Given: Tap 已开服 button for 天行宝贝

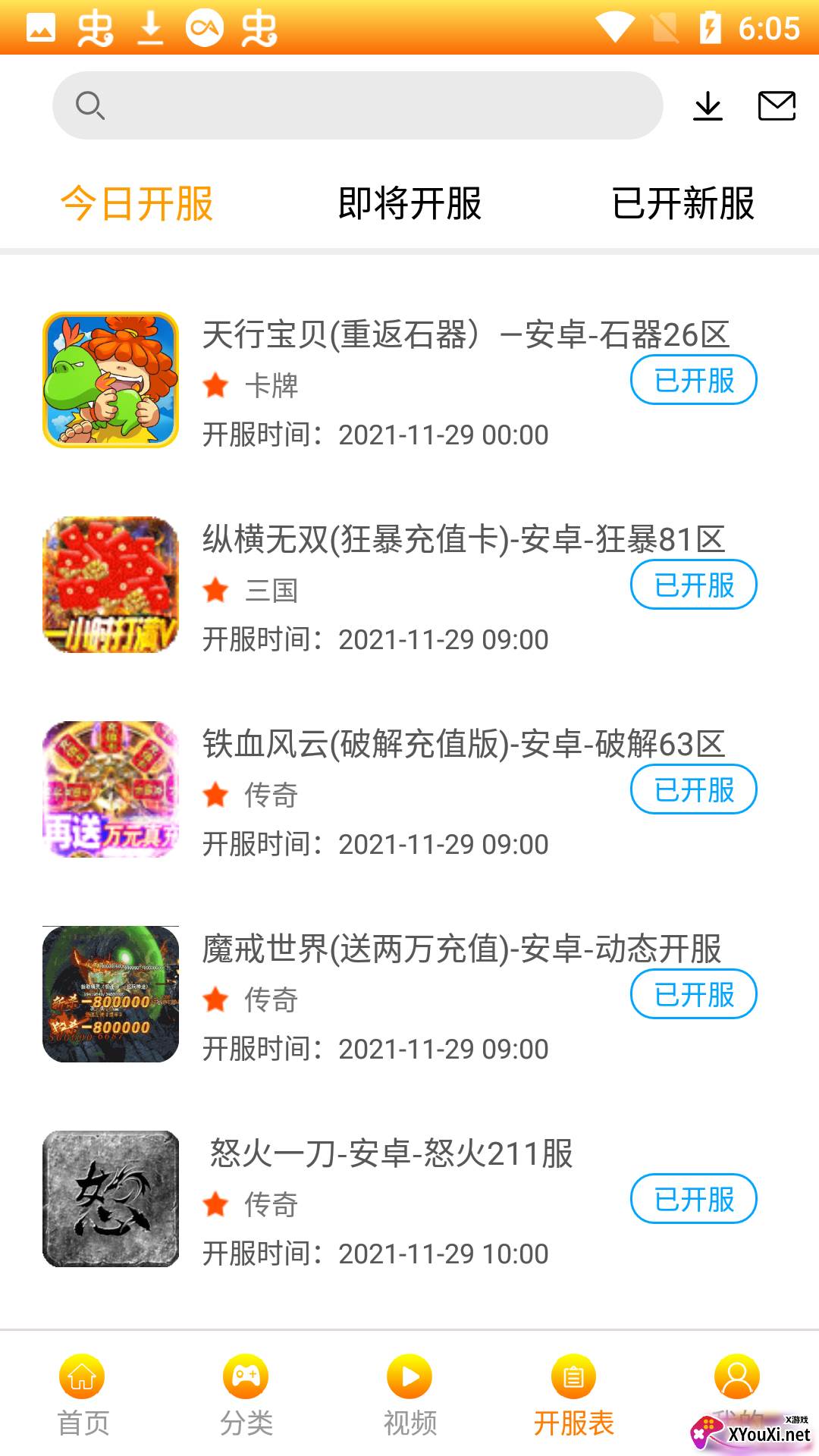Looking at the screenshot, I should tap(693, 380).
